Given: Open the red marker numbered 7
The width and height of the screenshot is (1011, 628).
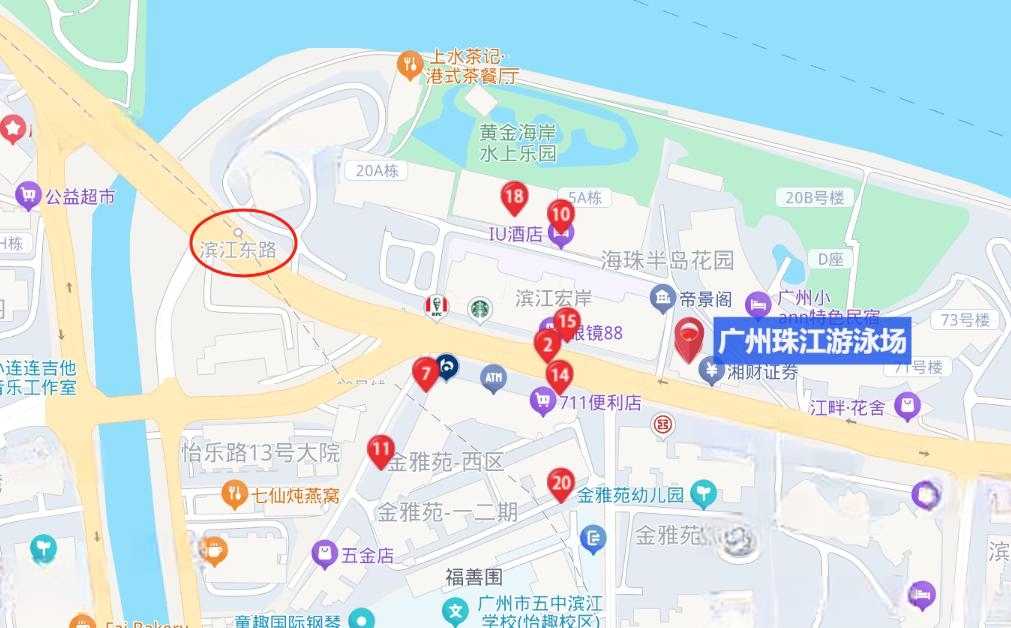Looking at the screenshot, I should pyautogui.click(x=425, y=375).
